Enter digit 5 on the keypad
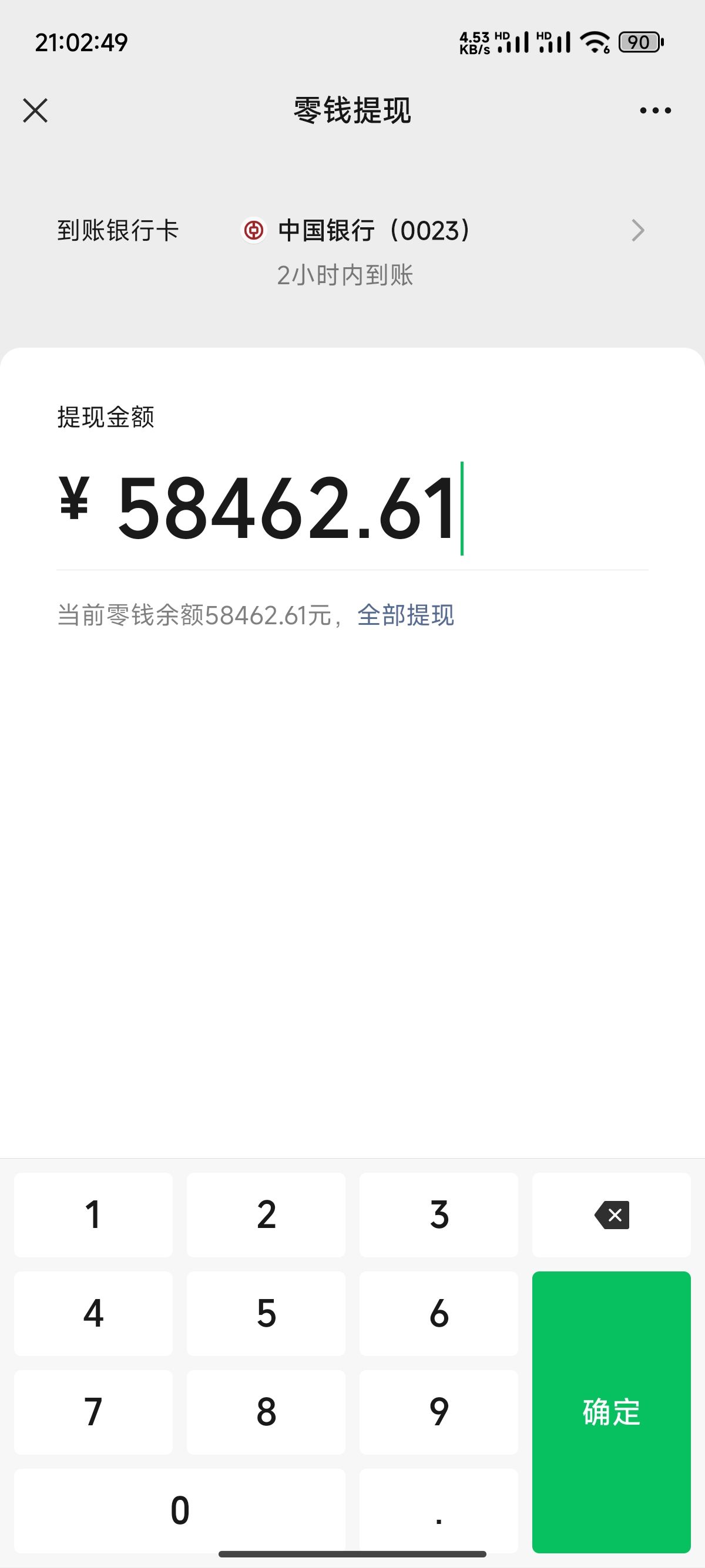Screen dimensions: 705x1568 (266, 1314)
